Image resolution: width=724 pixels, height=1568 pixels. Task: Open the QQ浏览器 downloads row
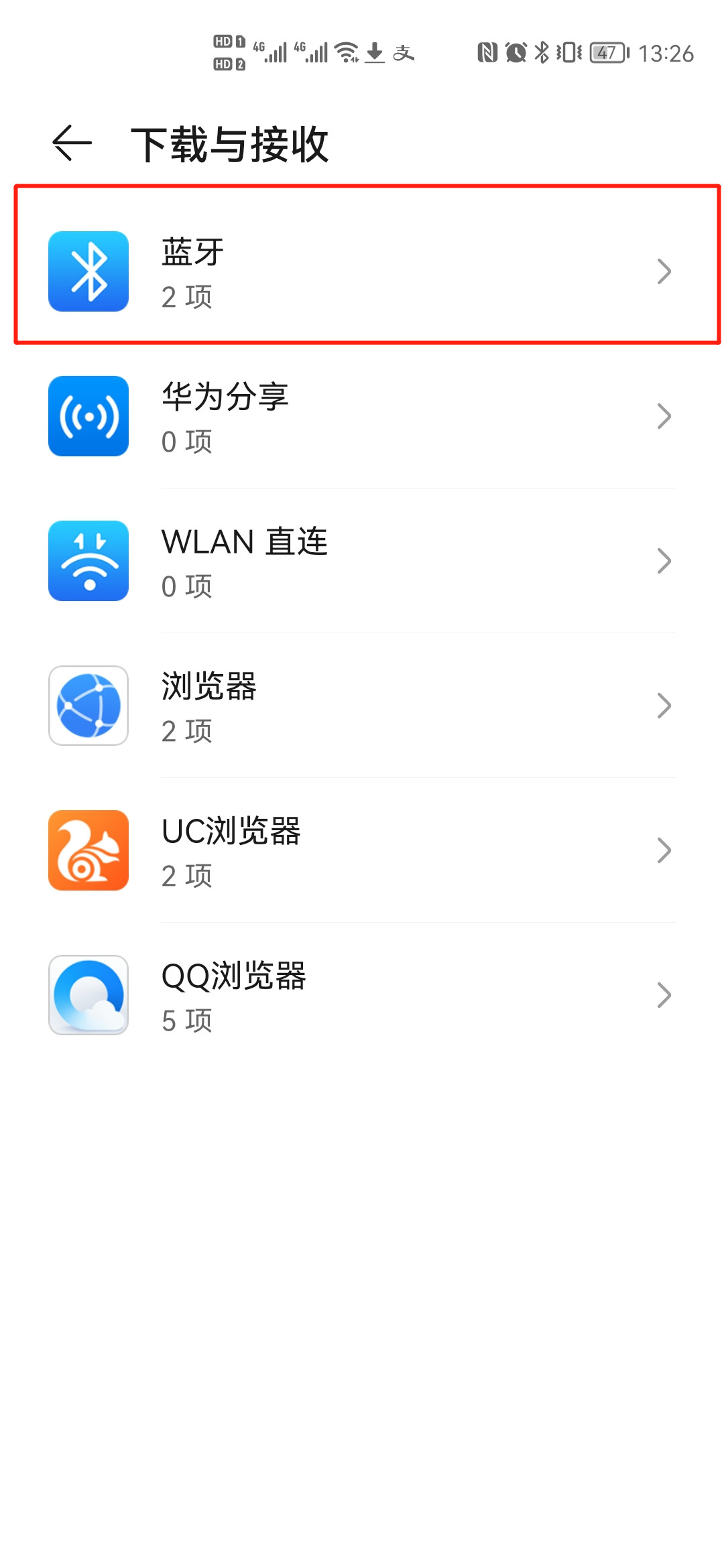coord(362,995)
